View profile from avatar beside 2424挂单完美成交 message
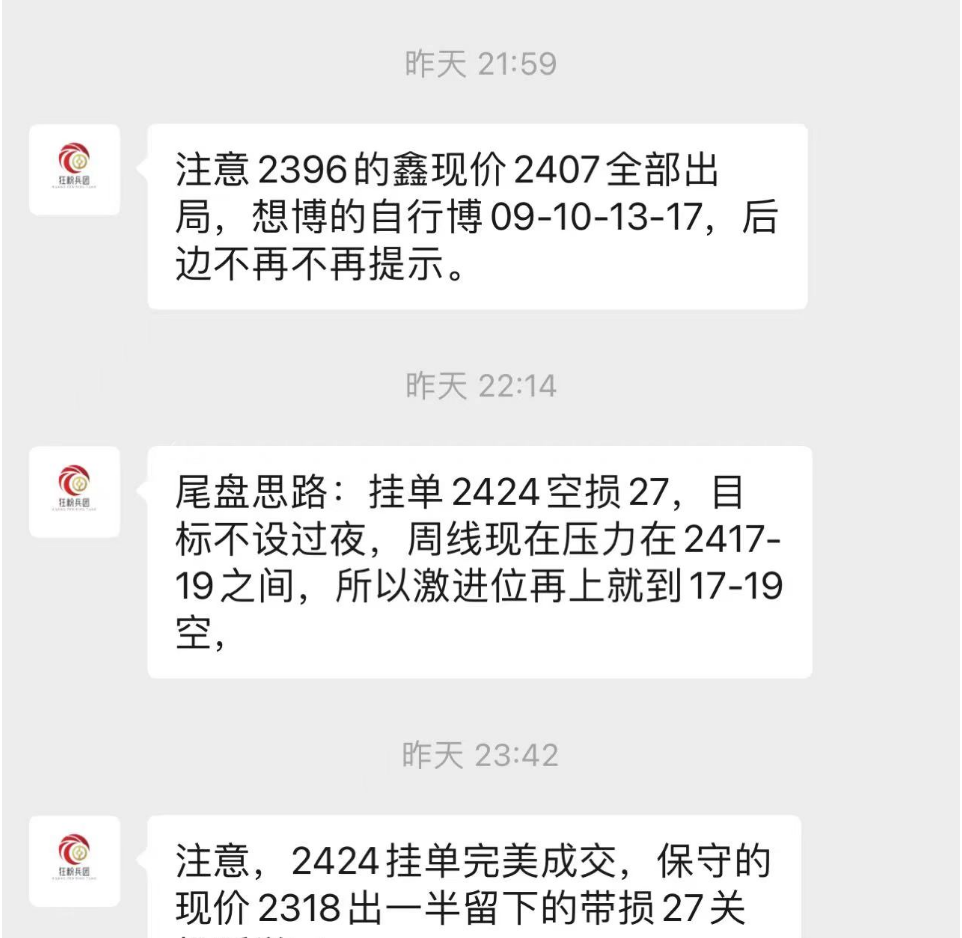962x938 pixels. point(74,860)
